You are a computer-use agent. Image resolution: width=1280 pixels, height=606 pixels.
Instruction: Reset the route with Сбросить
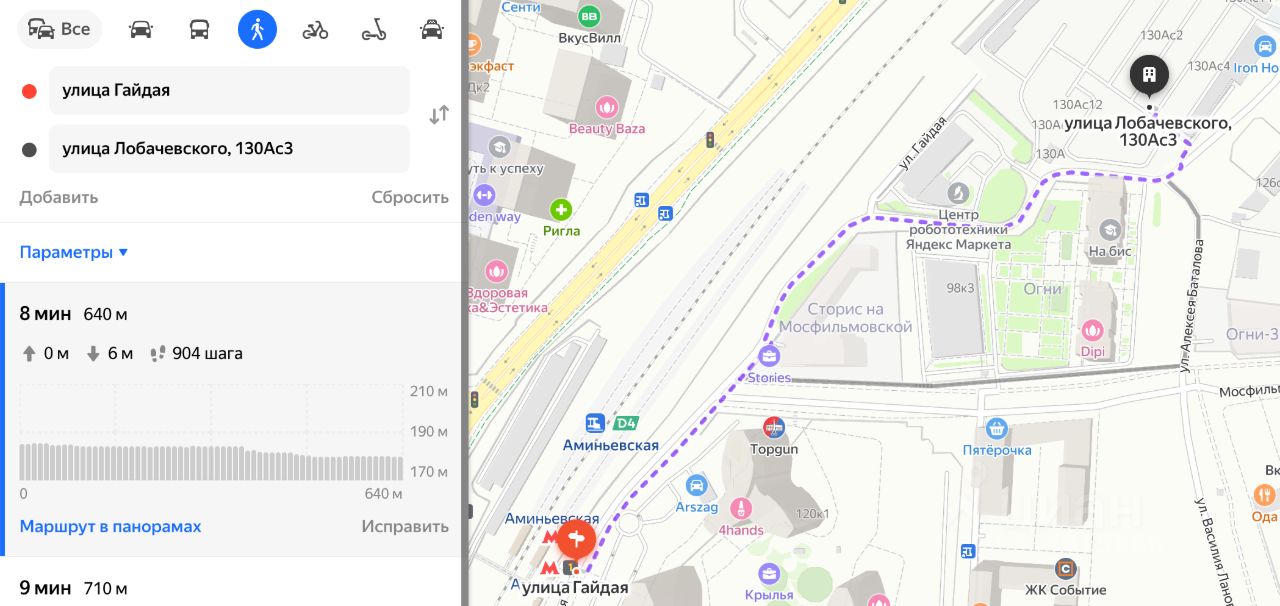(x=410, y=197)
